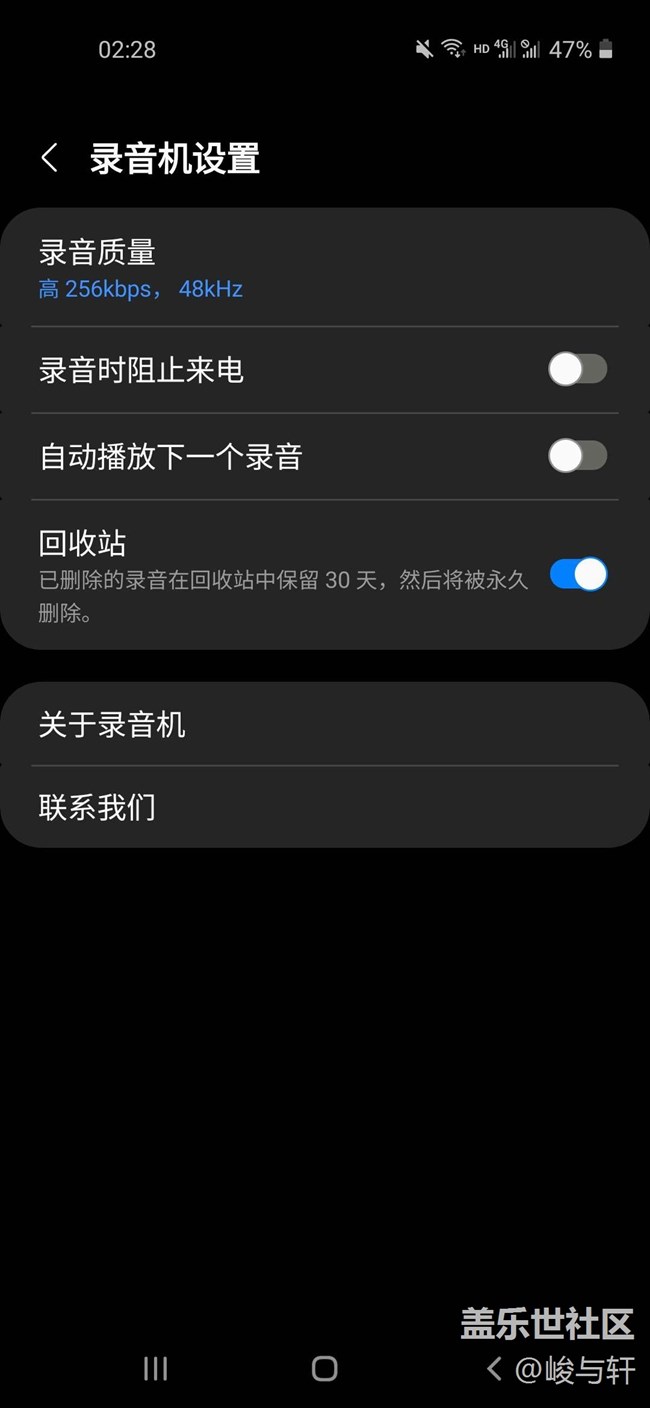Open the recent apps button
The image size is (650, 1408).
pyautogui.click(x=155, y=1369)
